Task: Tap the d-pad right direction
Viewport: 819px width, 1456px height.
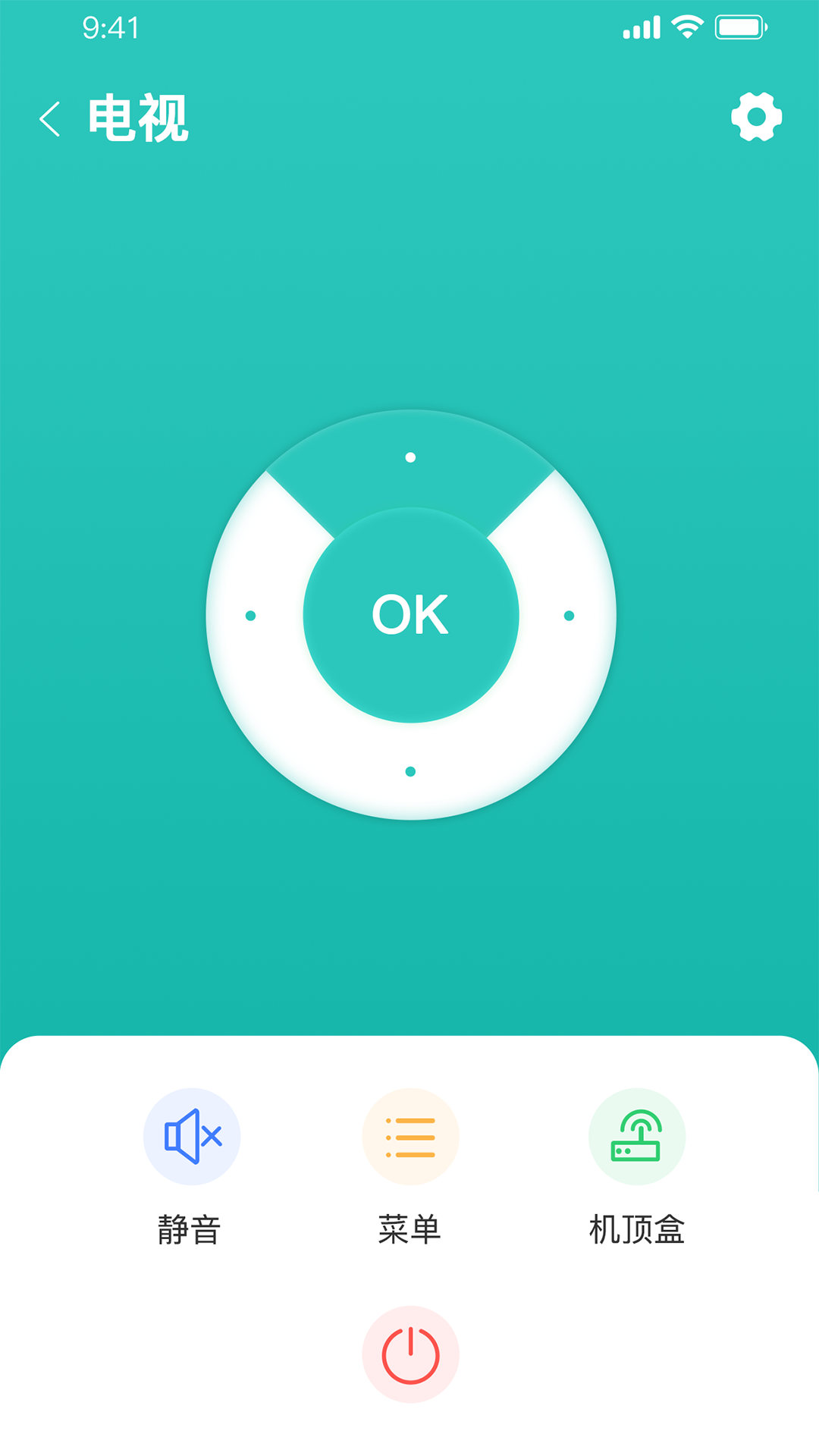Action: pos(569,616)
